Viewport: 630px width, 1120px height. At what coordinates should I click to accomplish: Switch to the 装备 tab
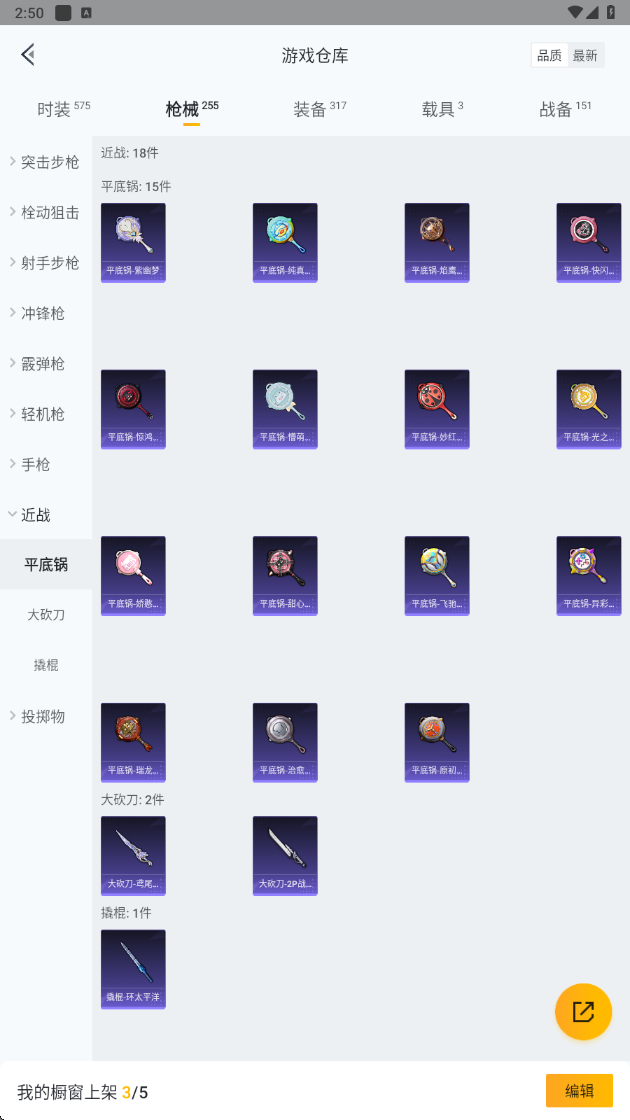(319, 109)
